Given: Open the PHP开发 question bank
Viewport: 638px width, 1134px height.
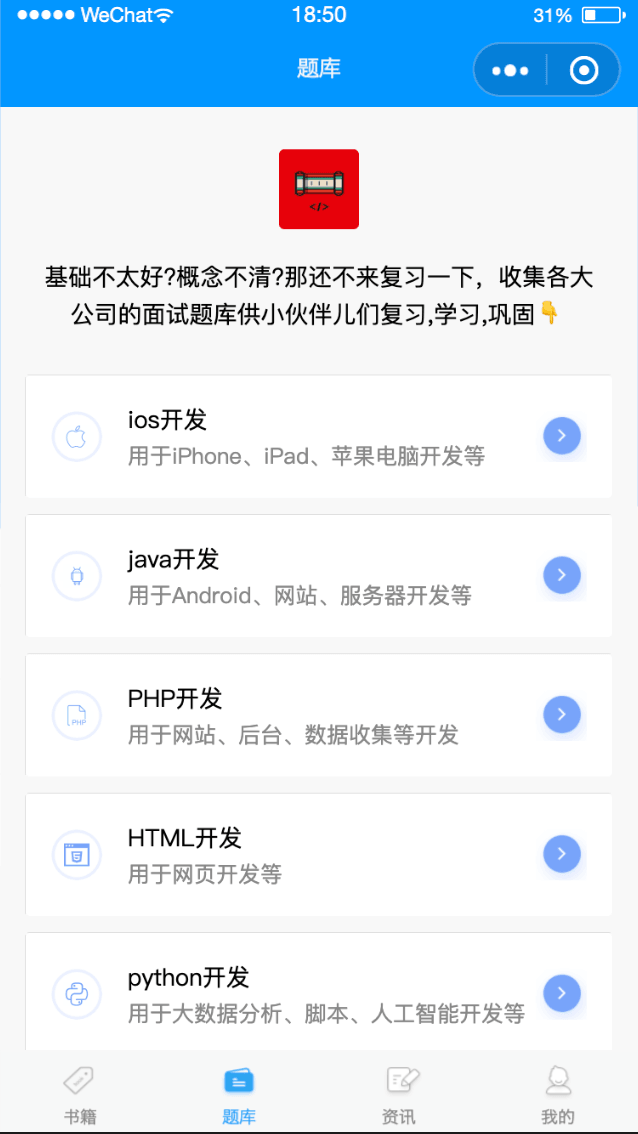Looking at the screenshot, I should [x=319, y=715].
